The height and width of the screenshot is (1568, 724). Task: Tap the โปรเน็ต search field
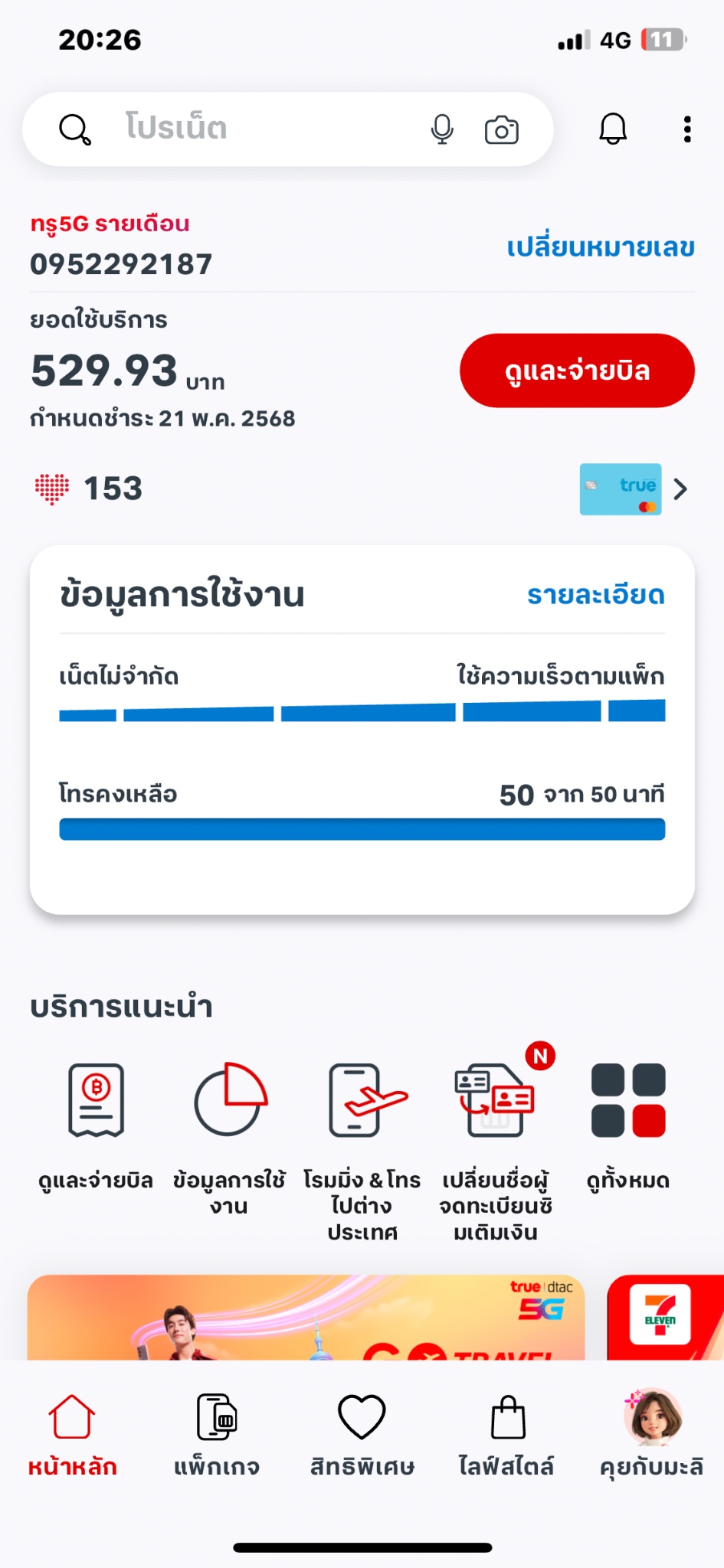pos(253,129)
